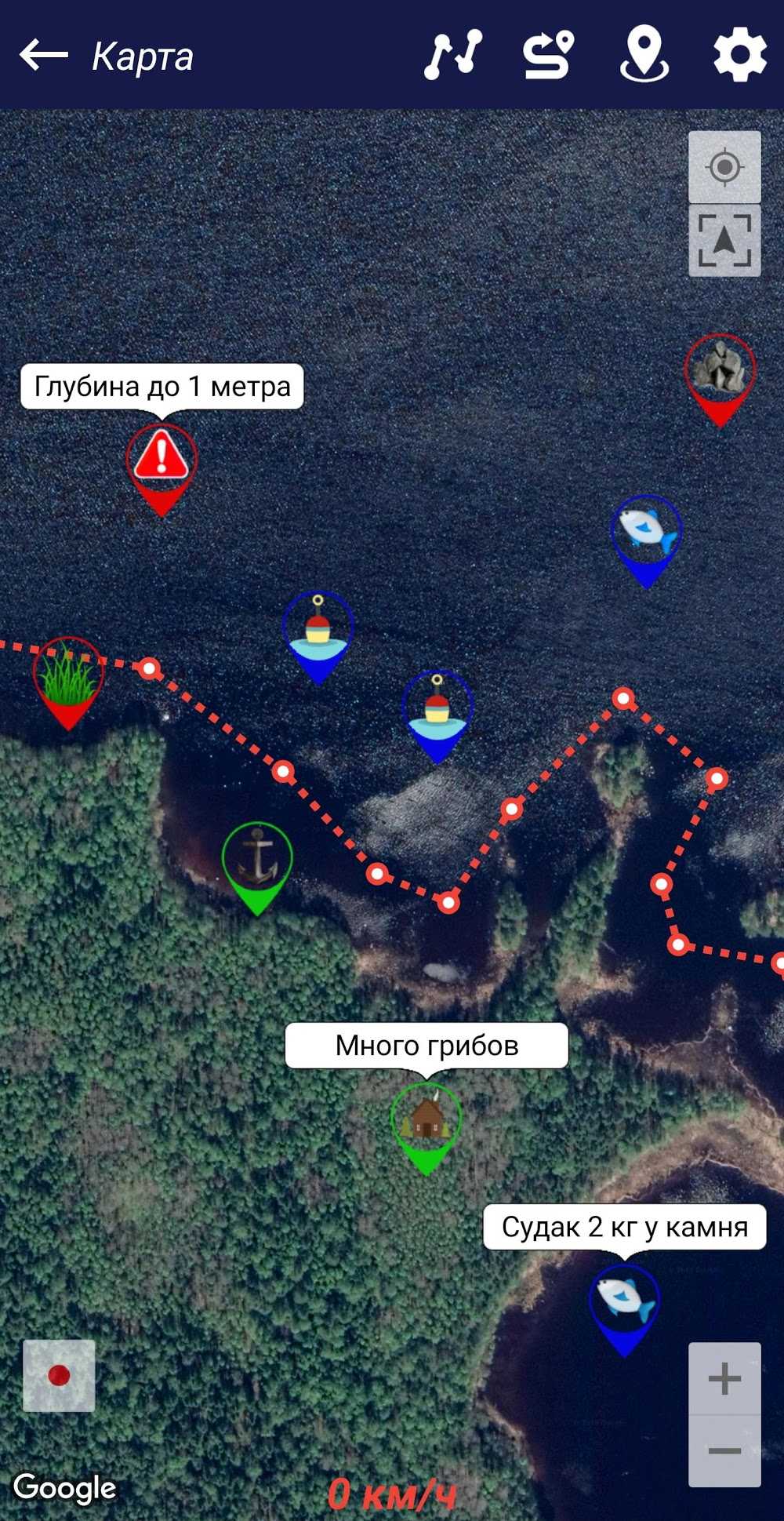Screen dimensions: 784x1521
Task: Center map on my location
Action: [x=724, y=167]
